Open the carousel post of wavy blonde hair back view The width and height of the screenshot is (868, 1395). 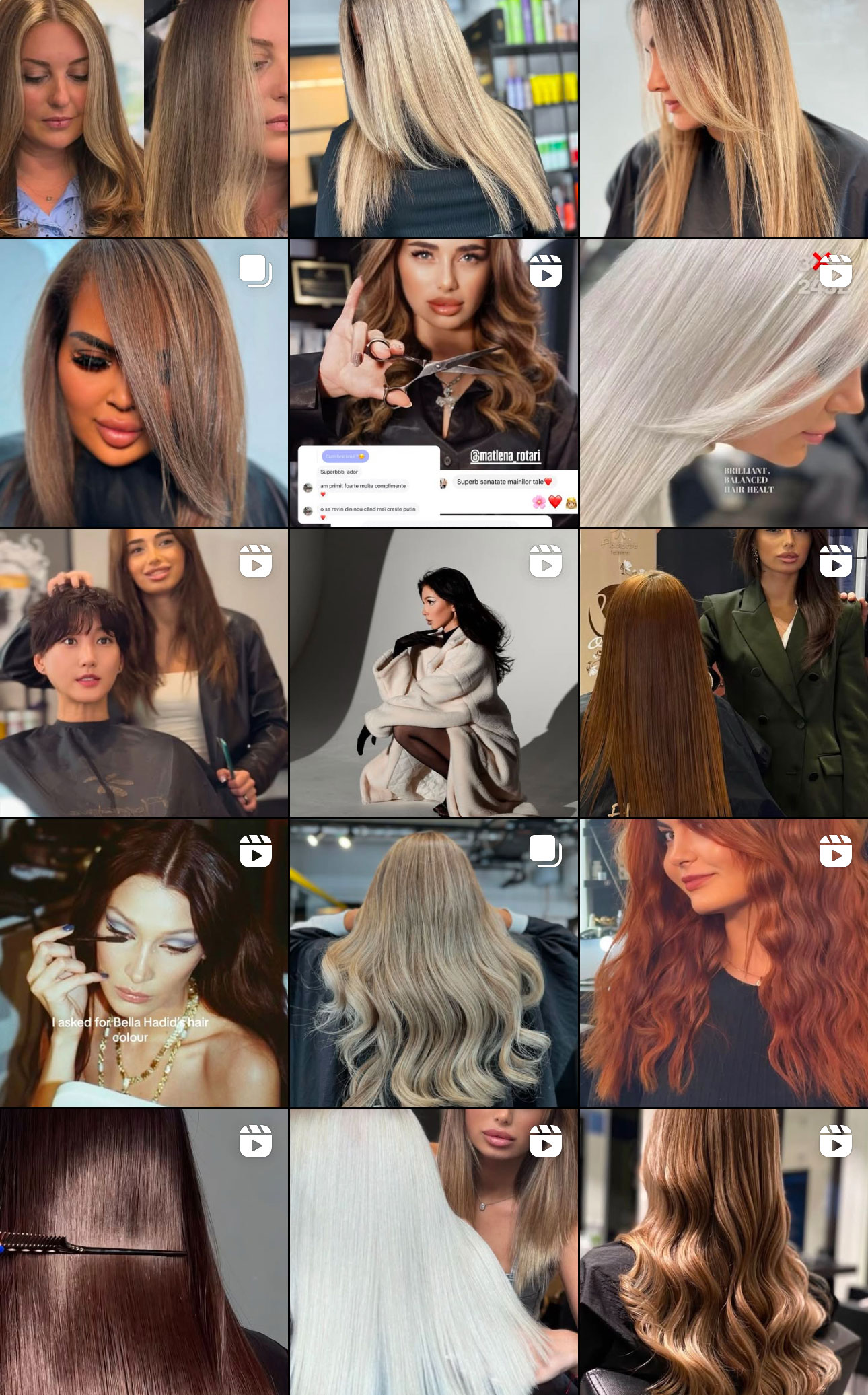point(434,962)
